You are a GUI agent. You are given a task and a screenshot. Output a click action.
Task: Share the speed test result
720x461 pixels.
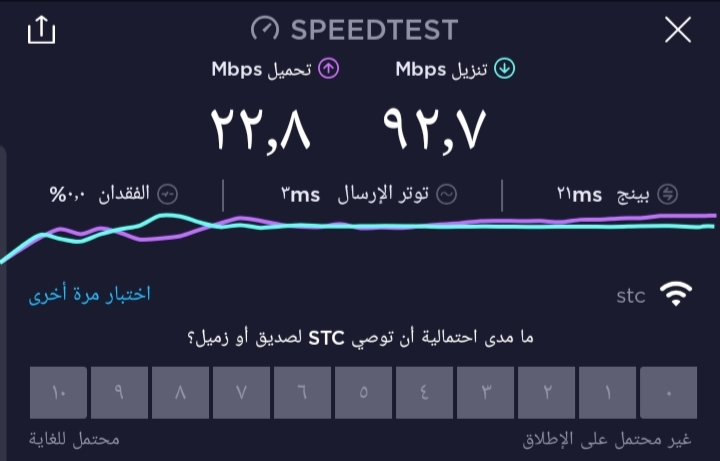coord(41,30)
